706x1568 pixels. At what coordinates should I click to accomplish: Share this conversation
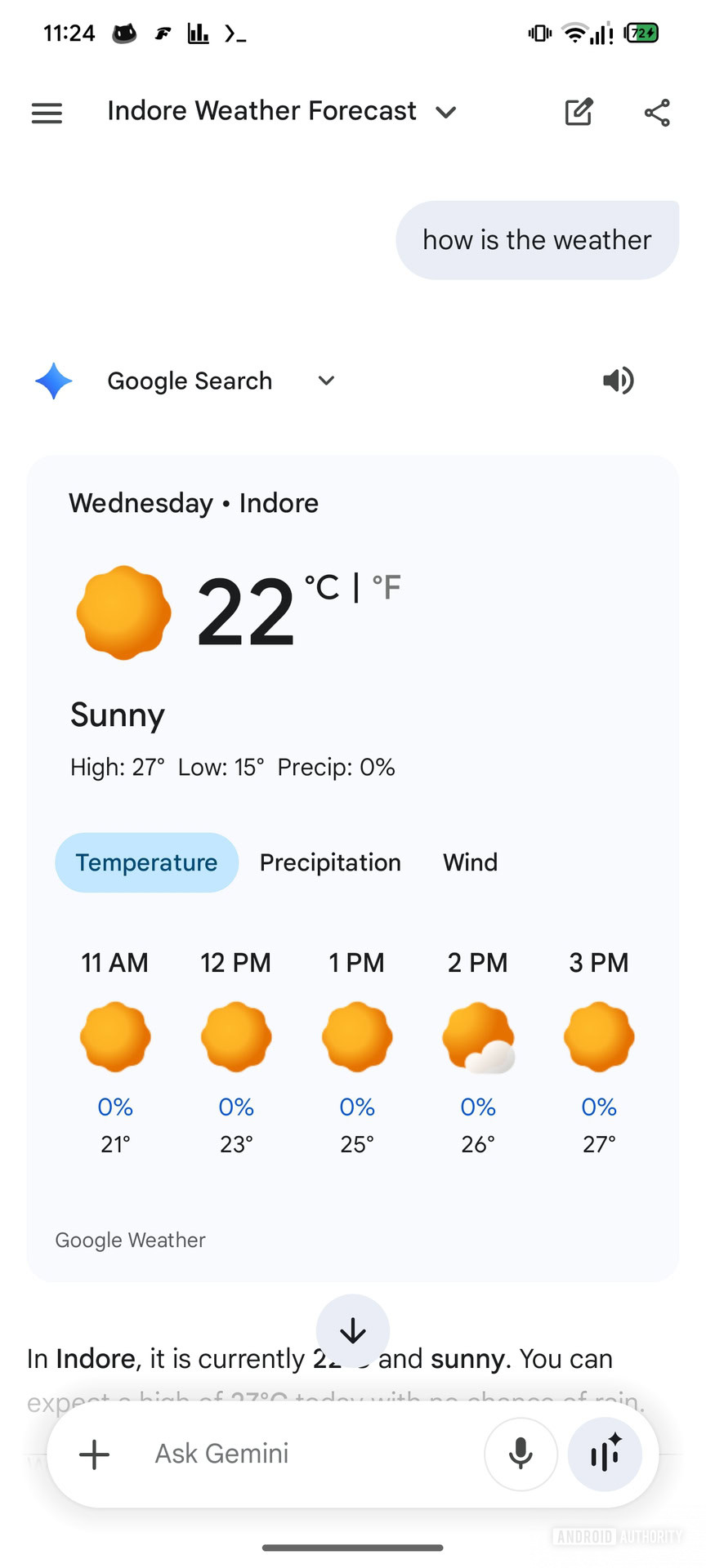[x=657, y=113]
